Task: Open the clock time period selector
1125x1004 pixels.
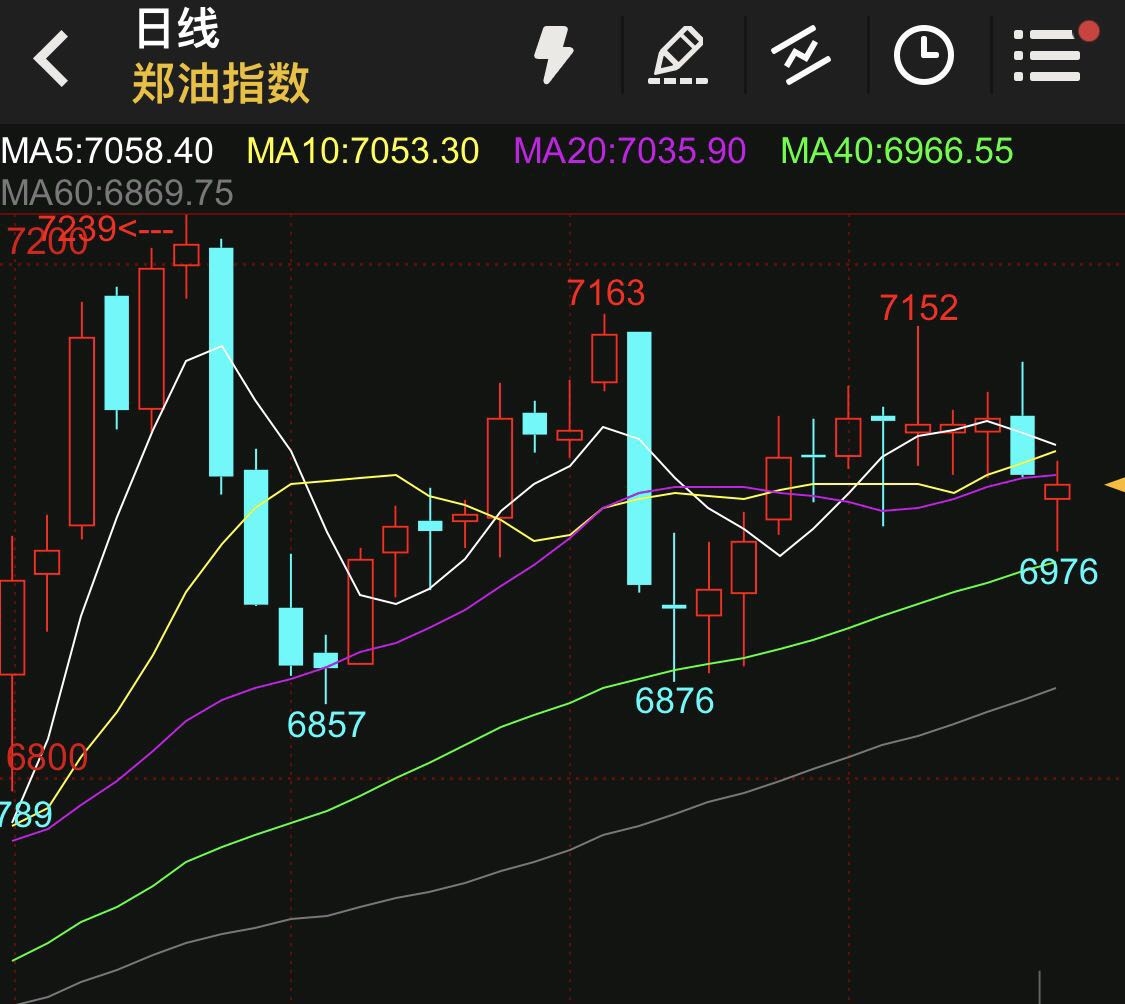Action: click(x=923, y=55)
